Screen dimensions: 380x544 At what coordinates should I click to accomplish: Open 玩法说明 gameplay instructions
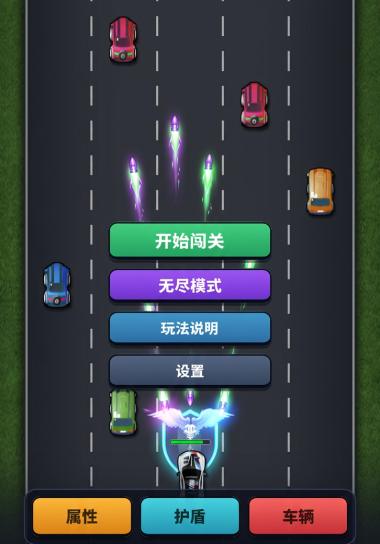coord(190,328)
